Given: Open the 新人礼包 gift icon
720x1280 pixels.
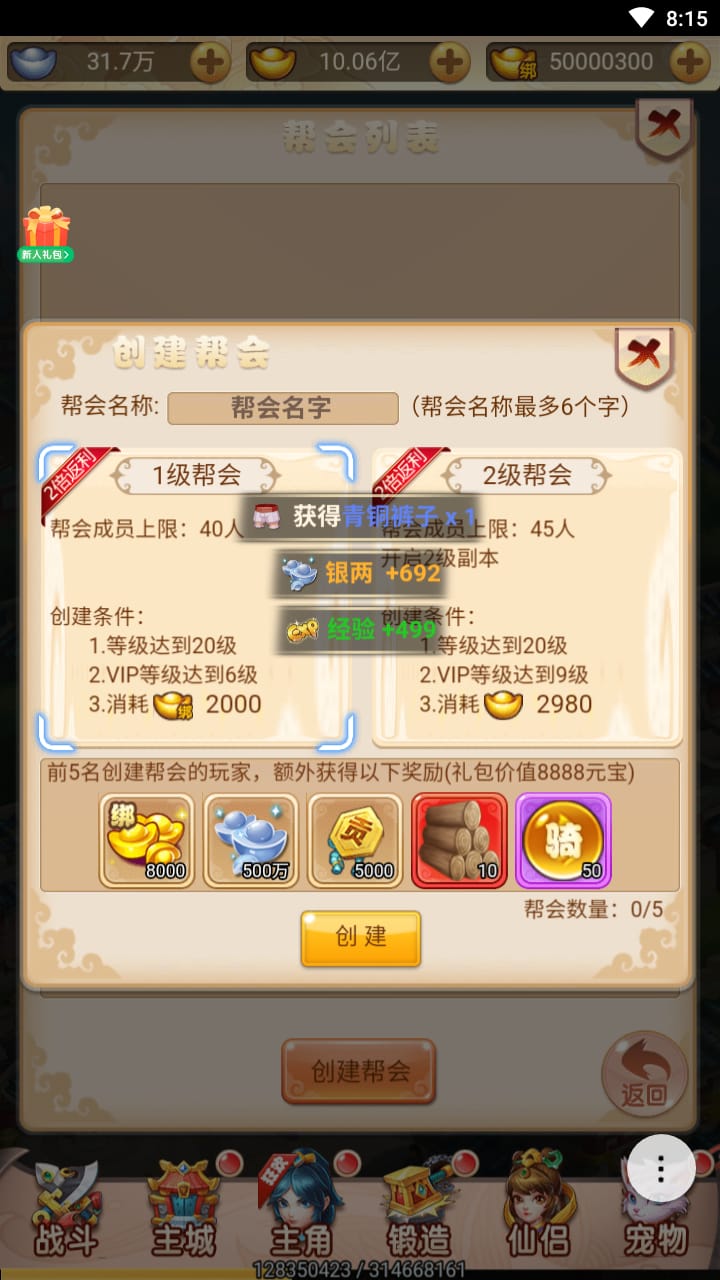Looking at the screenshot, I should pos(46,233).
